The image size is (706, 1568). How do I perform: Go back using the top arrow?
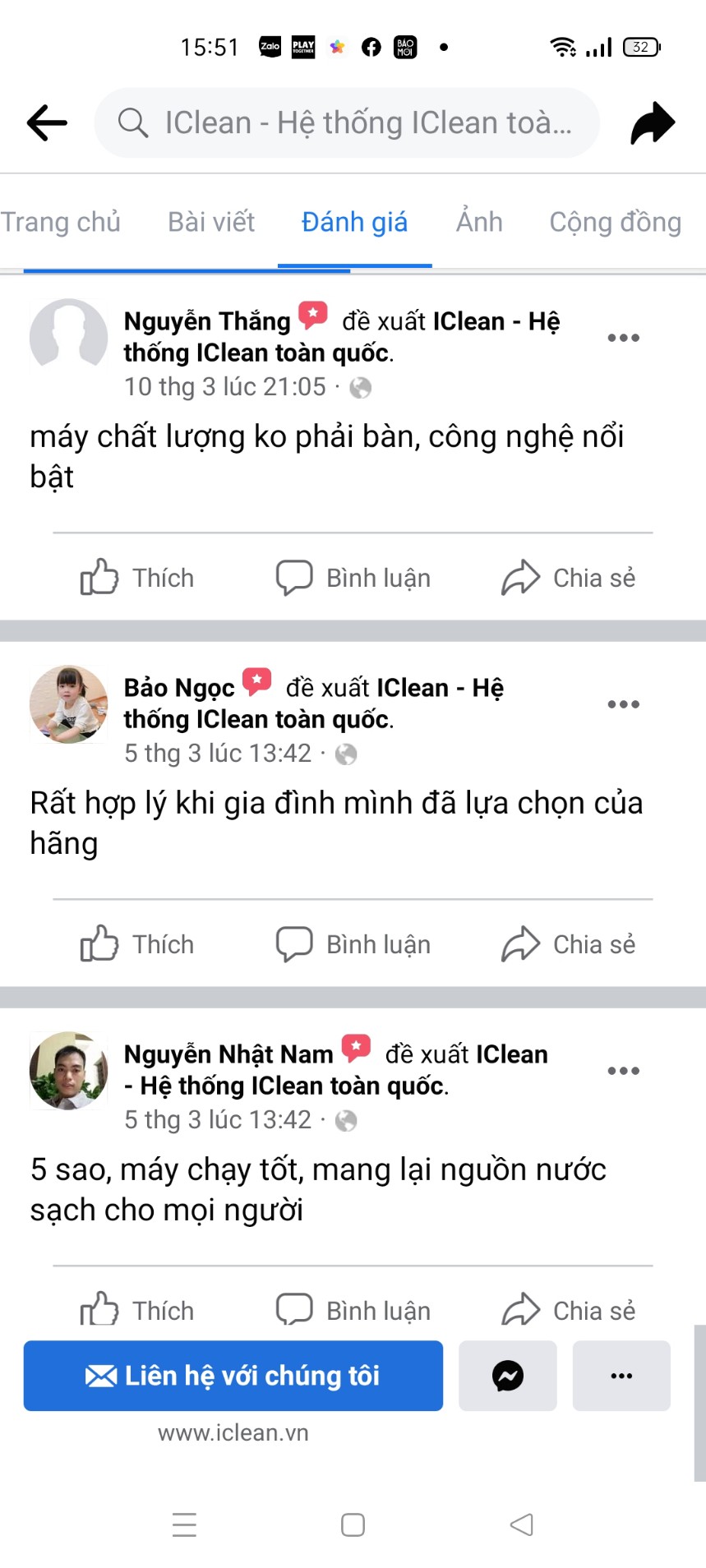[x=47, y=123]
